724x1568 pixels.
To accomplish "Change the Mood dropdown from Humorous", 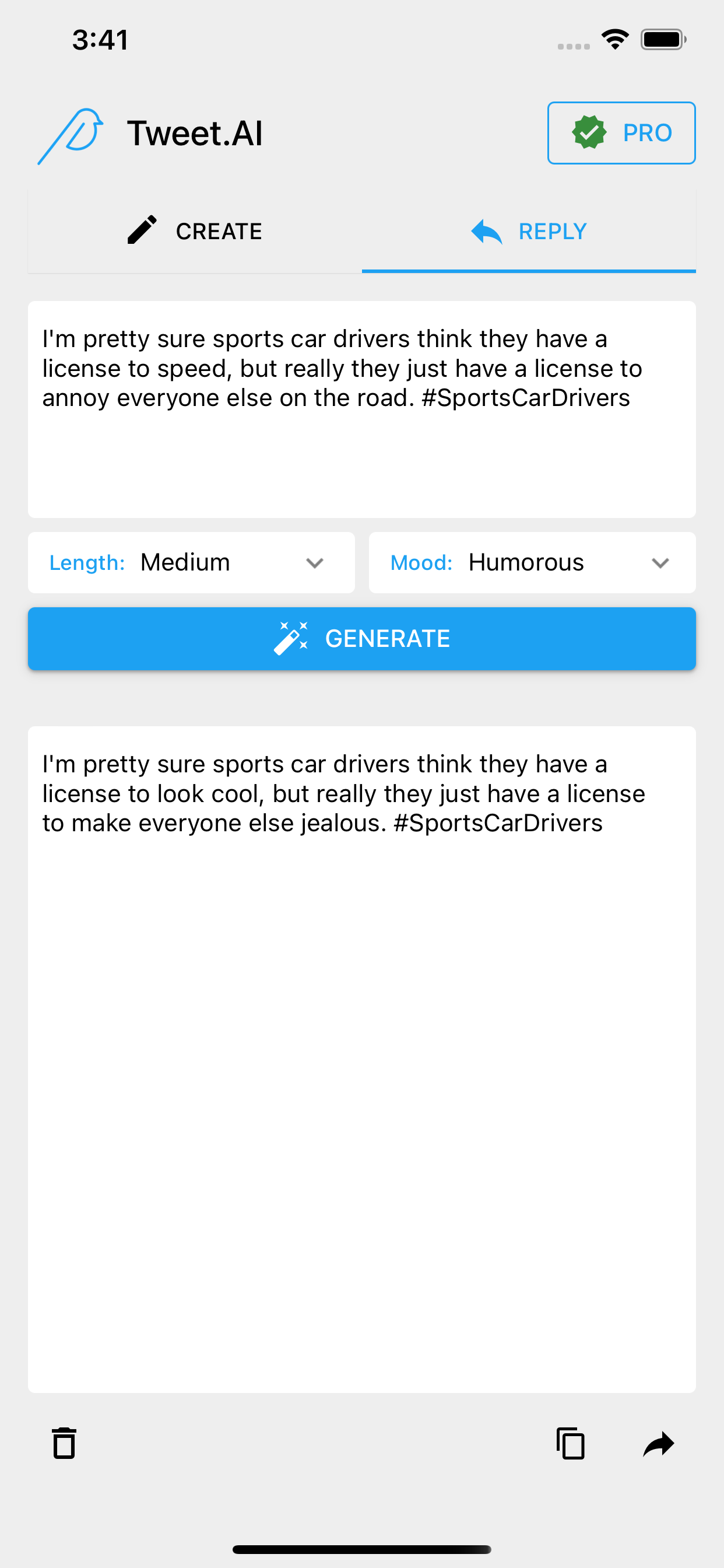I will tap(532, 562).
